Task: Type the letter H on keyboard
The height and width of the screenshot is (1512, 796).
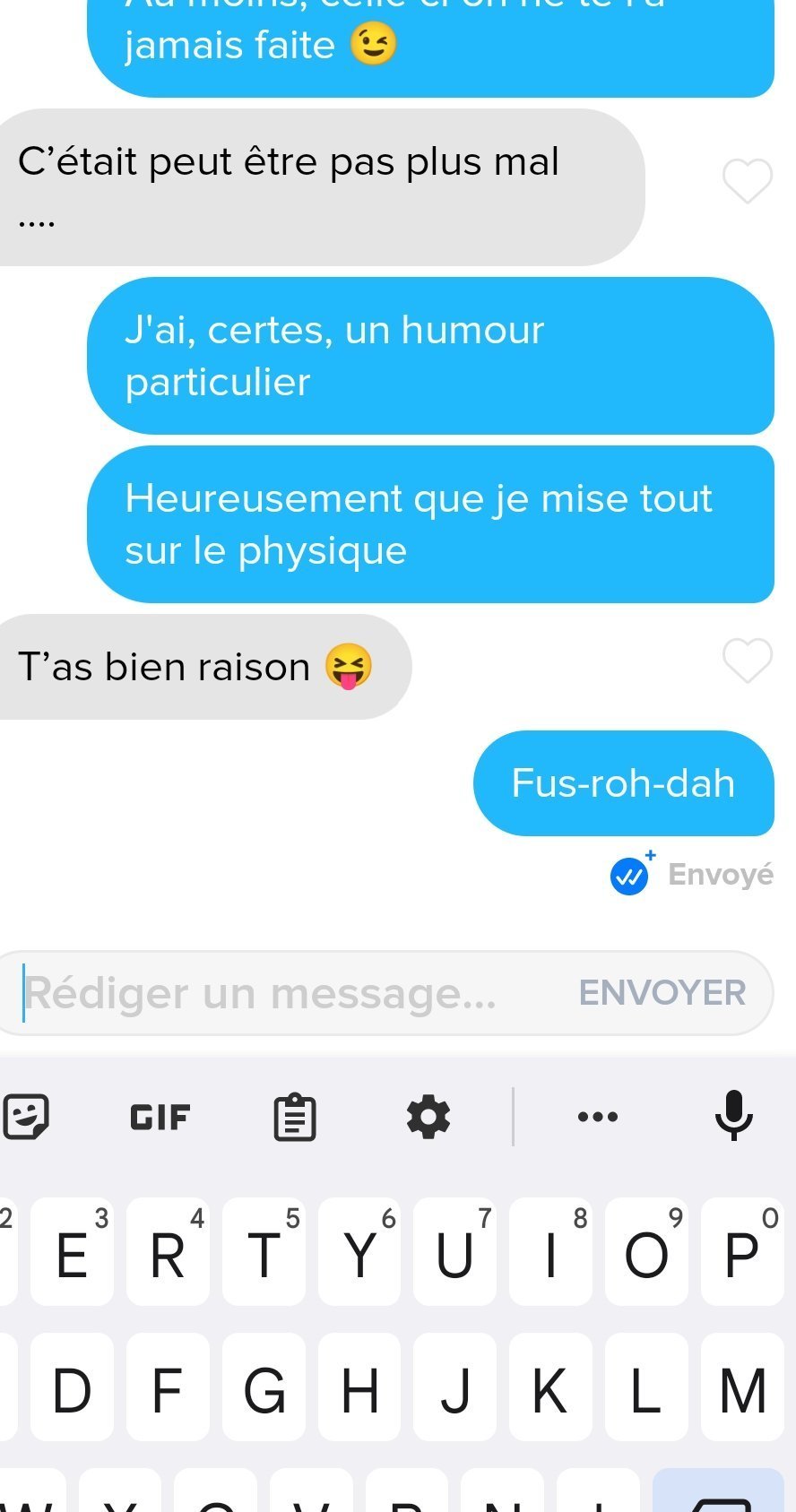Action: coord(359,1387)
